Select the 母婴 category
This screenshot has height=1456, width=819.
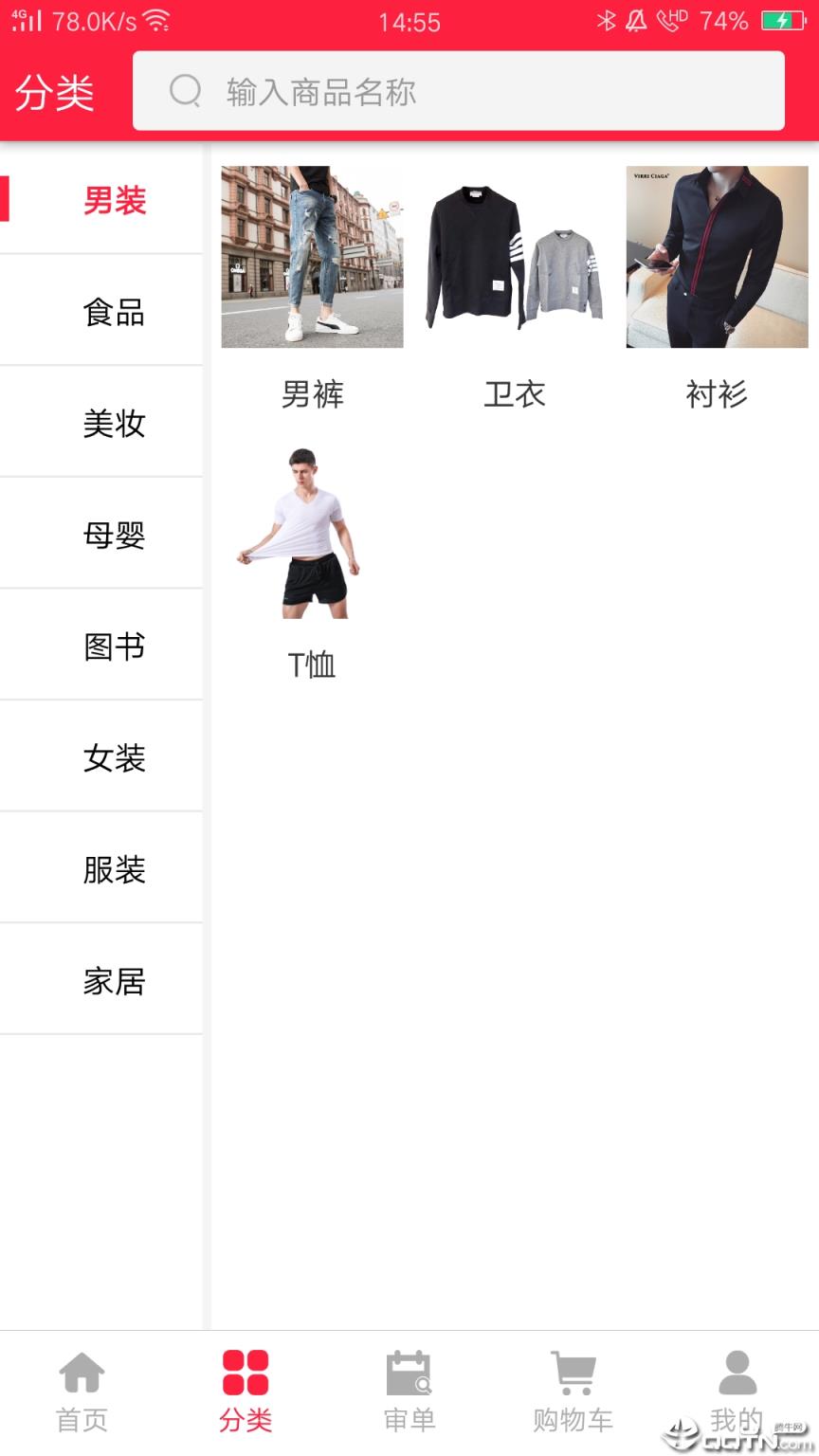114,534
